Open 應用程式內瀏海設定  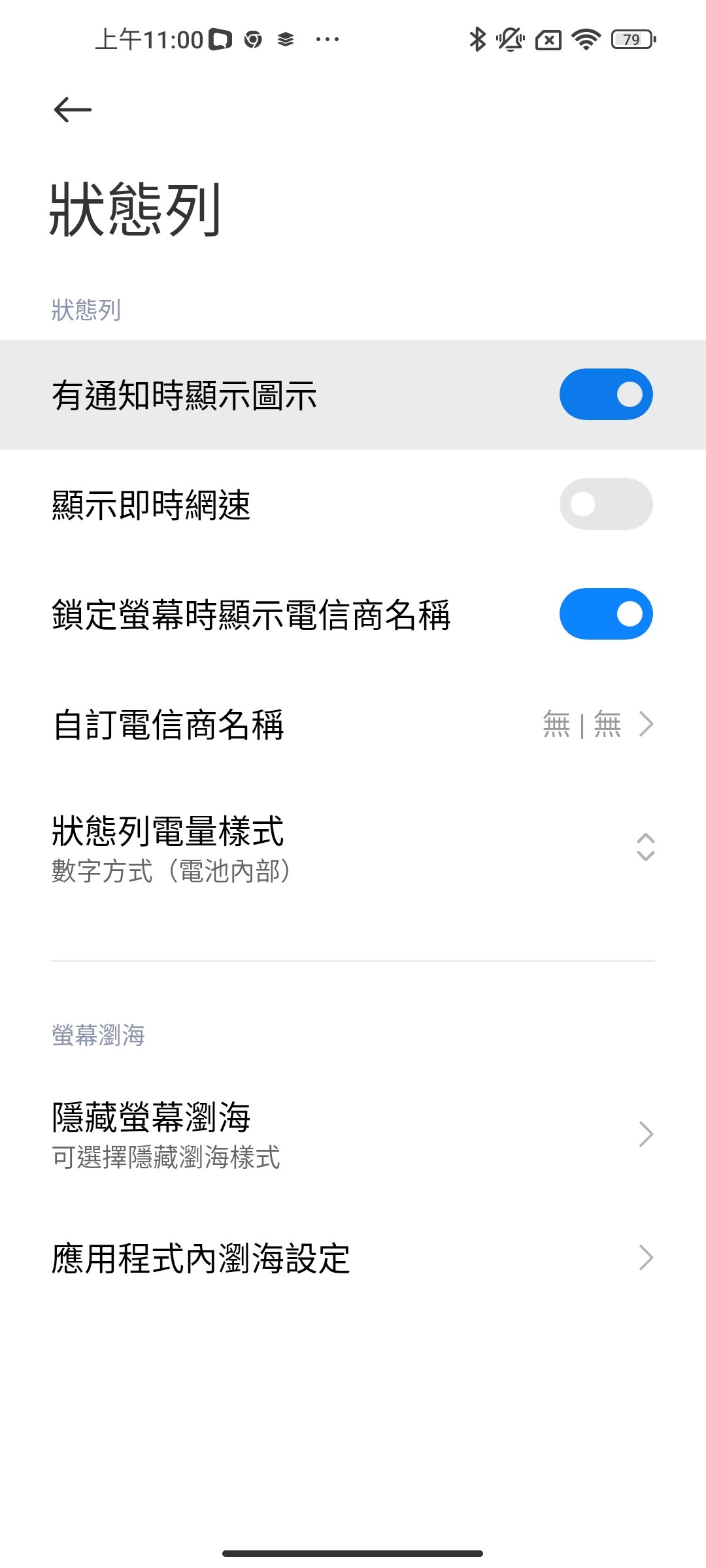coord(353,1258)
